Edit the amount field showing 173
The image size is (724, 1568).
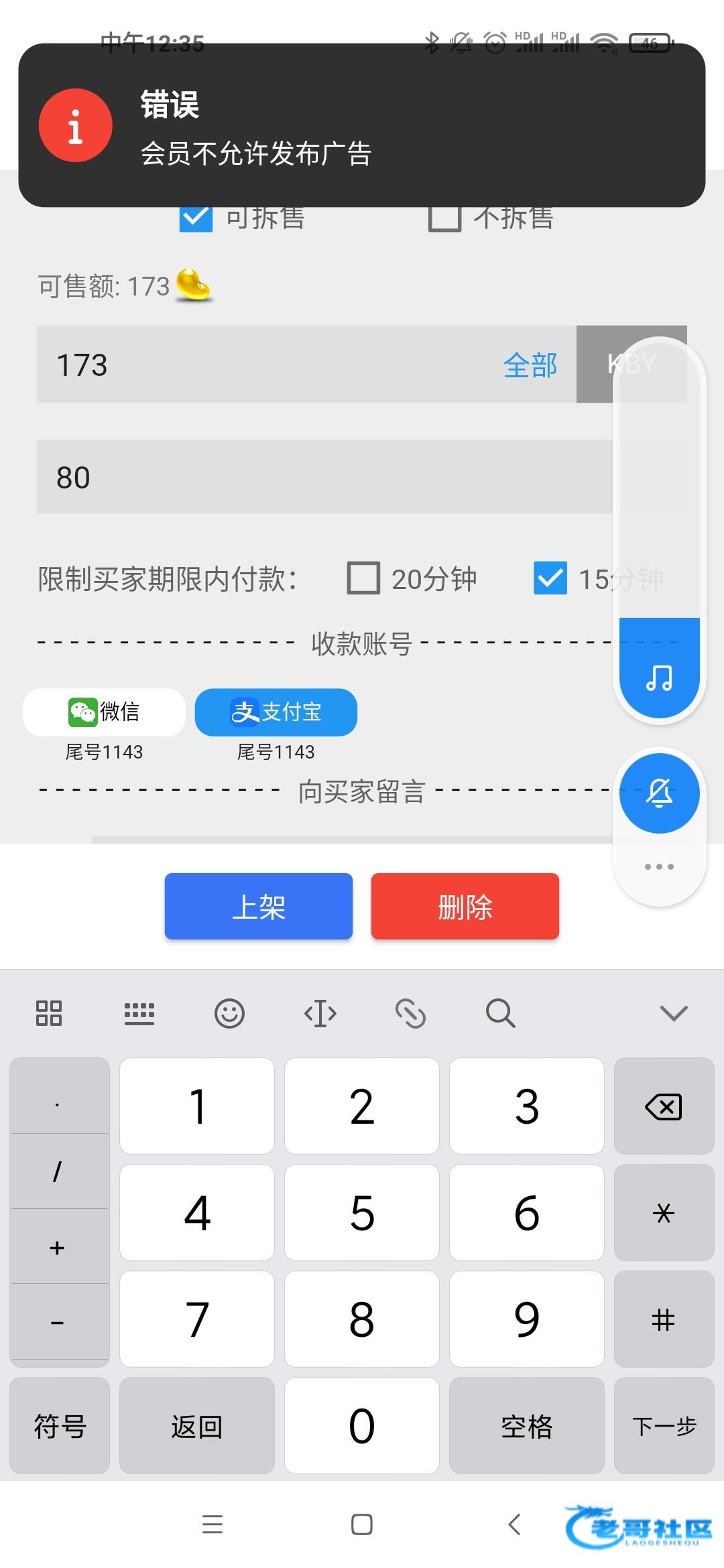point(268,365)
